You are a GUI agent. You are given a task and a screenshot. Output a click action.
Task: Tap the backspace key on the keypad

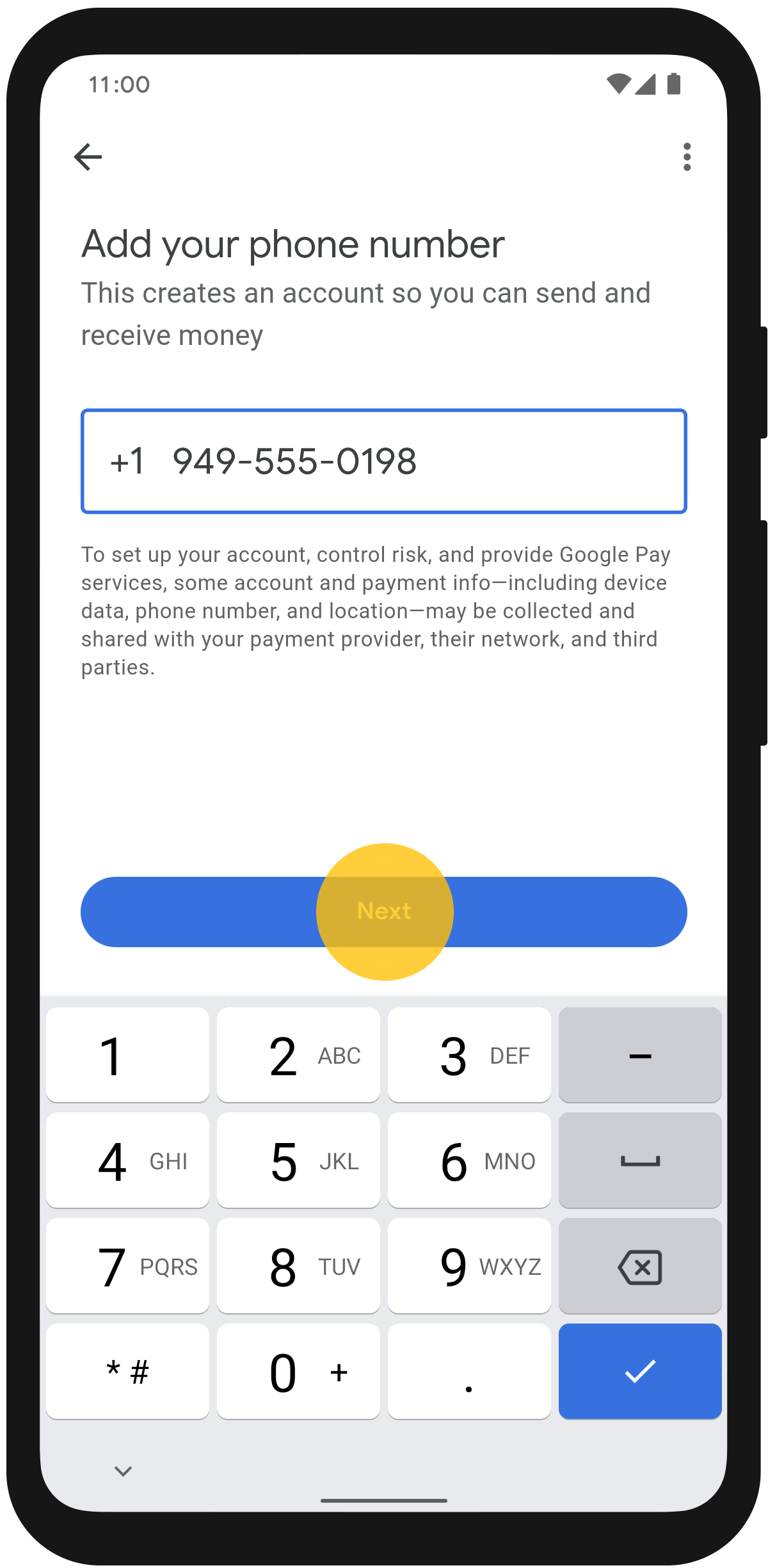tap(640, 1266)
